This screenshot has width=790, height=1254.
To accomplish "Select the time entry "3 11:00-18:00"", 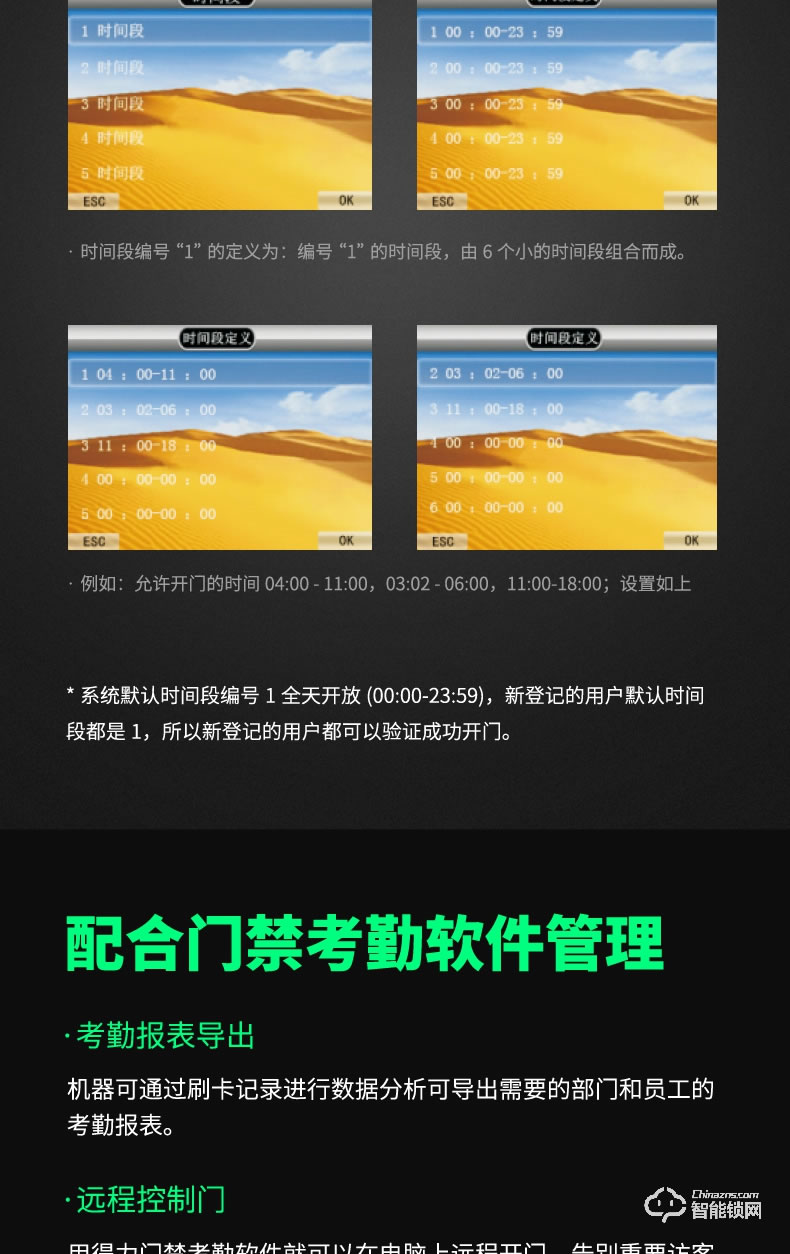I will pyautogui.click(x=150, y=445).
